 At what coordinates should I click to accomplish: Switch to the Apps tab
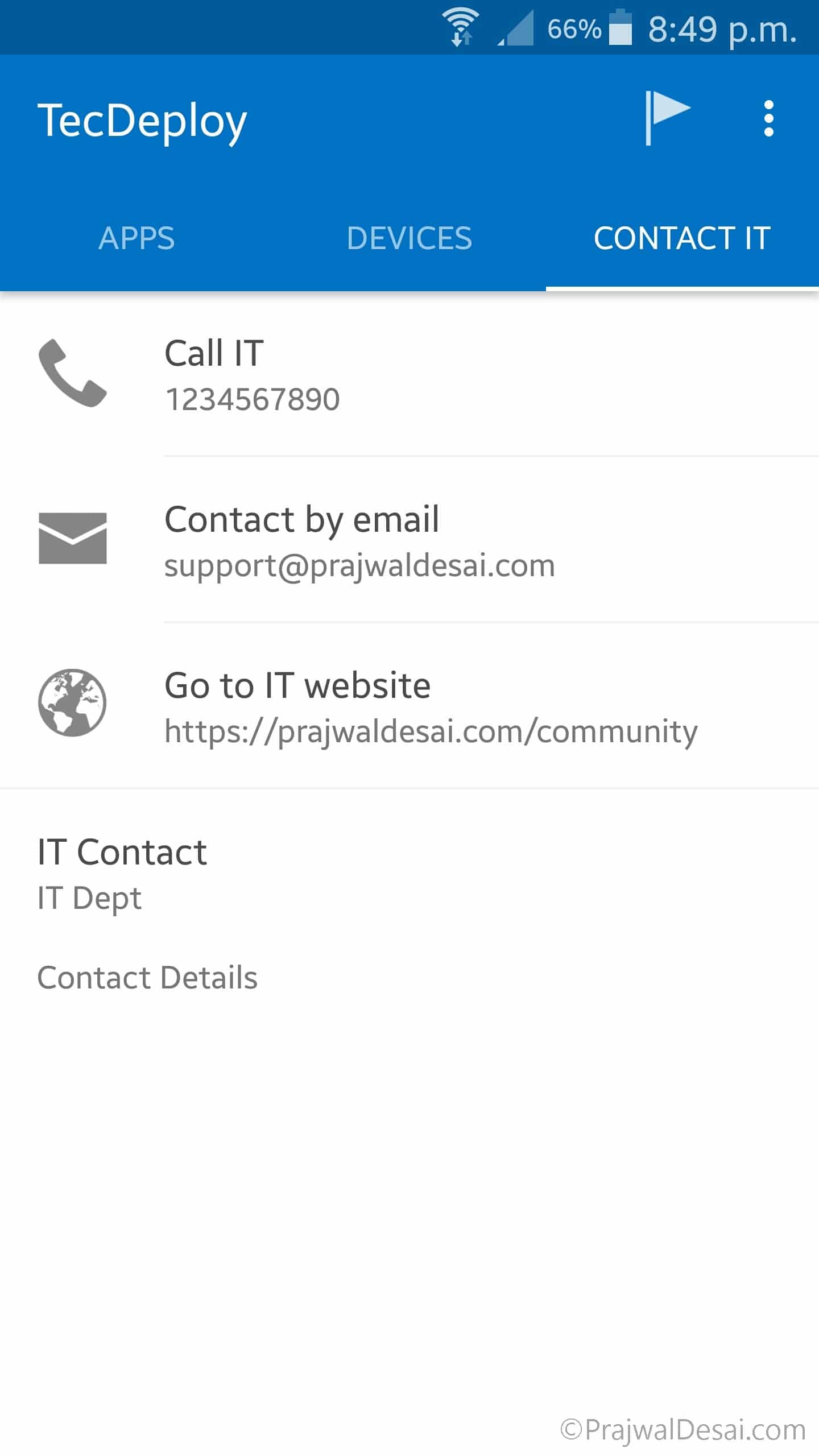136,238
